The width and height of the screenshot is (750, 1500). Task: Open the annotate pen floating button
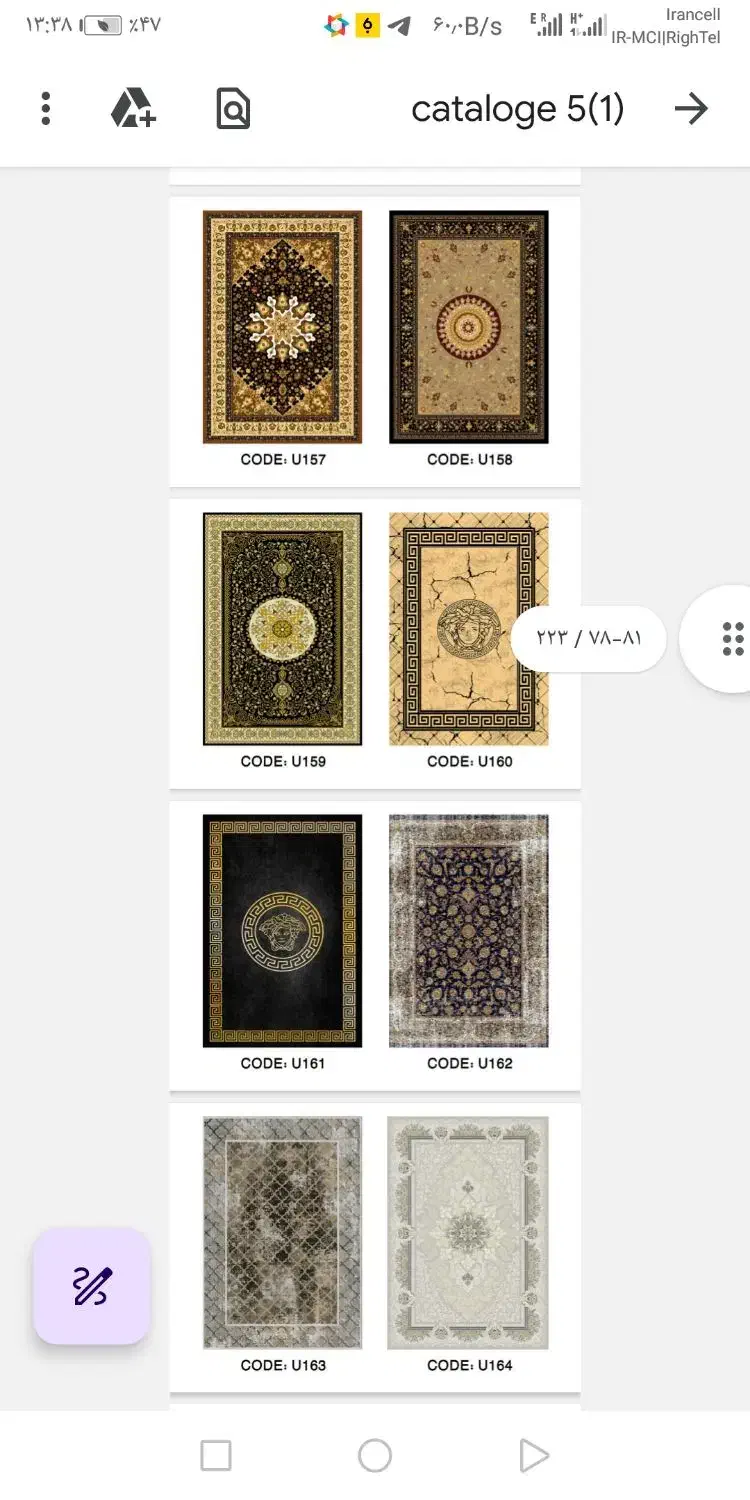tap(92, 1286)
